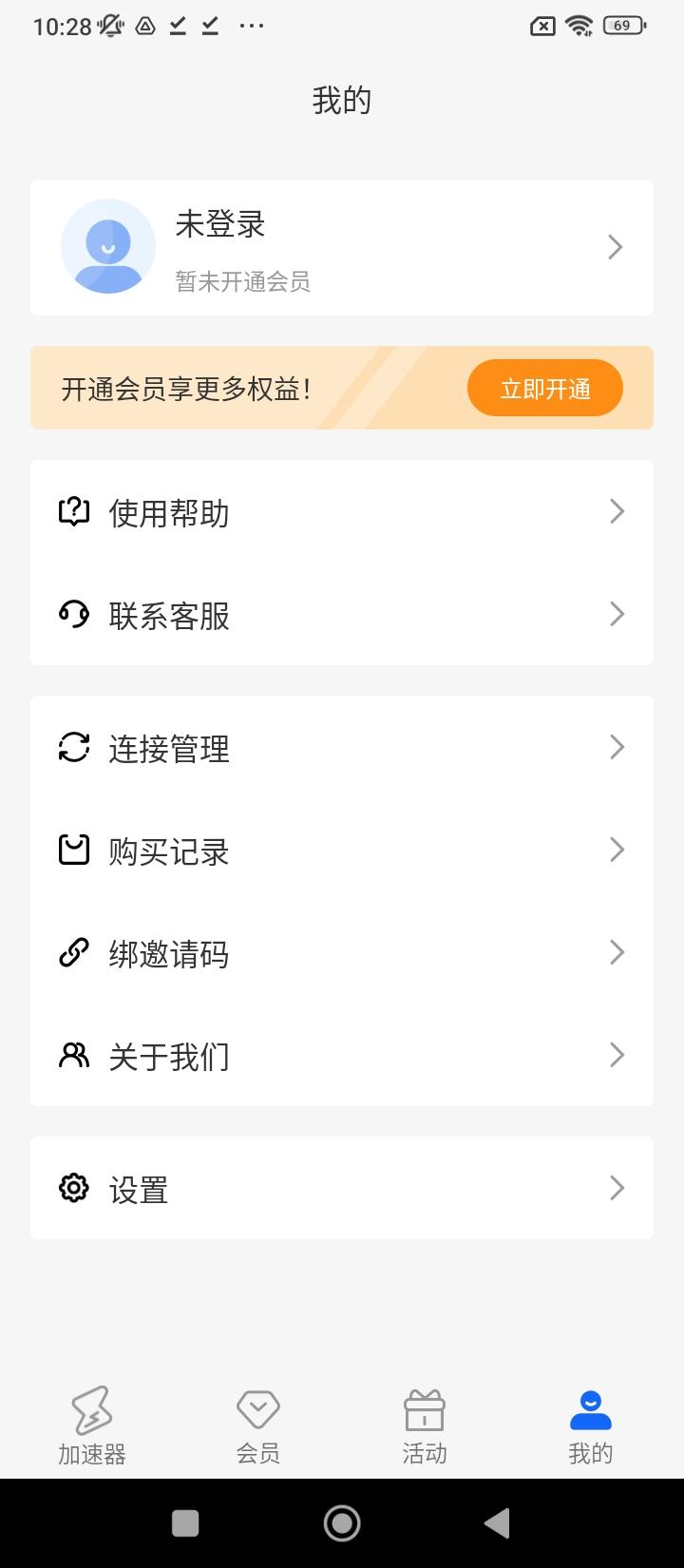Click the 关于我们 people icon
The image size is (684, 1568).
pos(73,1055)
